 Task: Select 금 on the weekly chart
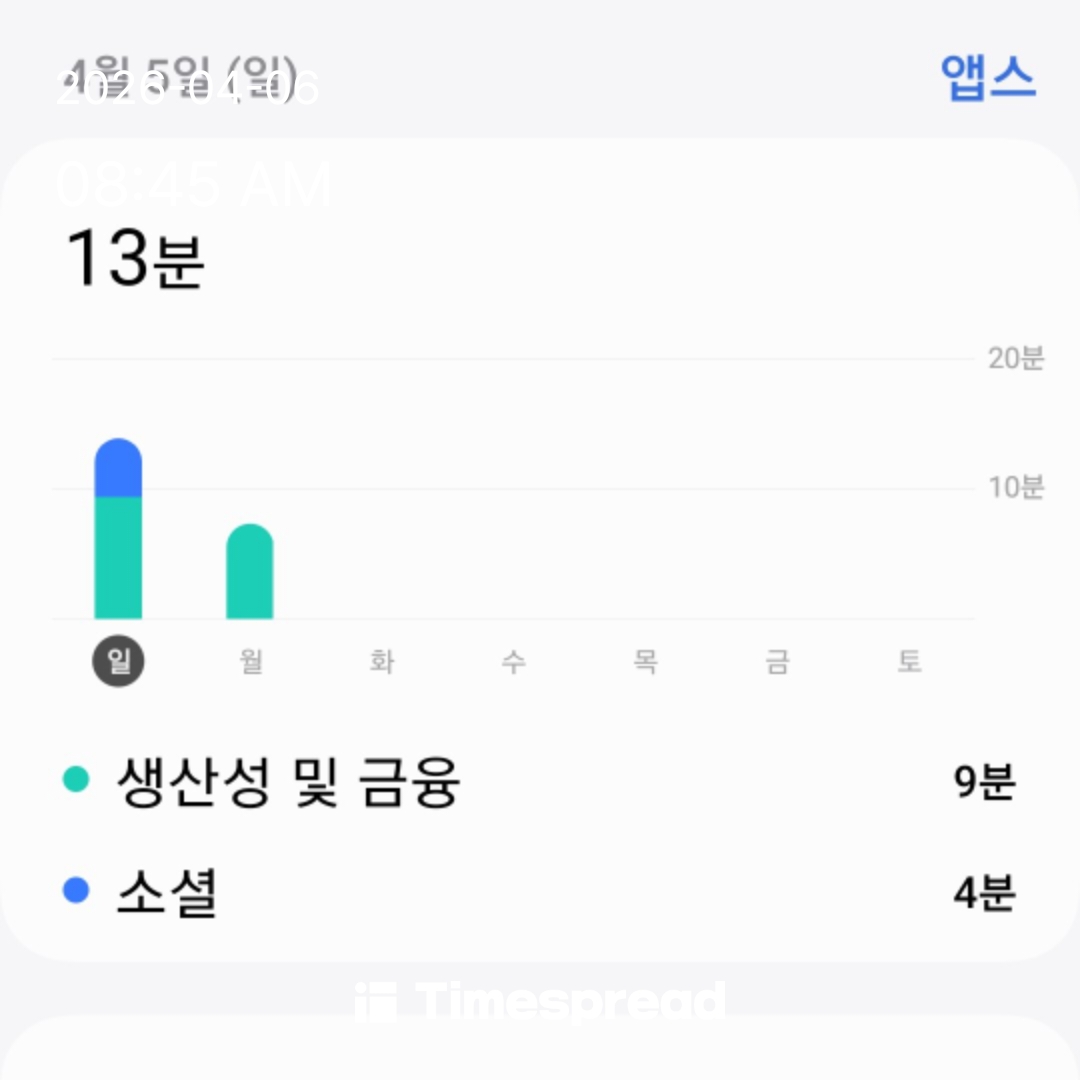pos(777,661)
